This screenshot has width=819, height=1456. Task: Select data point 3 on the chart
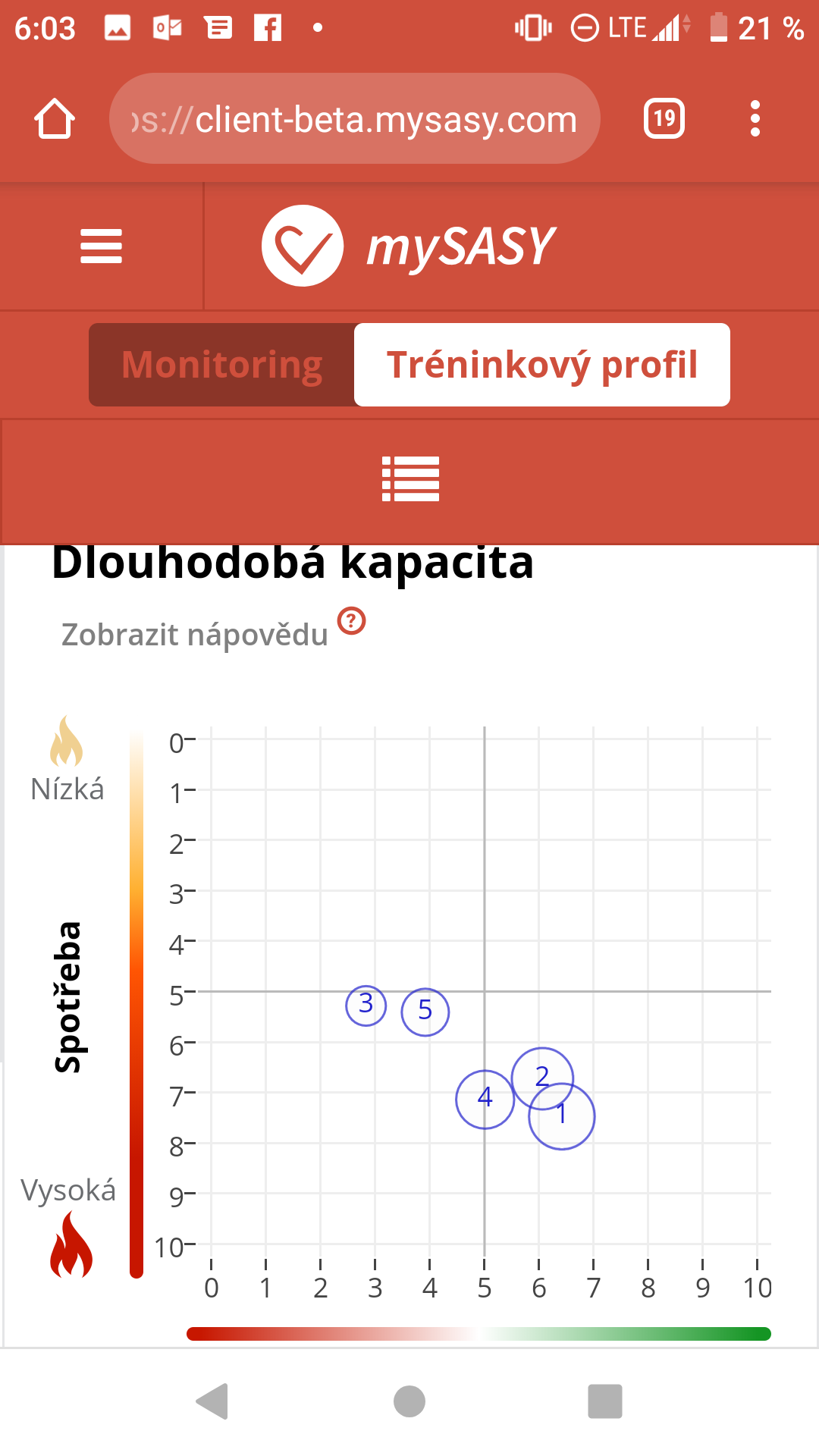point(366,1006)
